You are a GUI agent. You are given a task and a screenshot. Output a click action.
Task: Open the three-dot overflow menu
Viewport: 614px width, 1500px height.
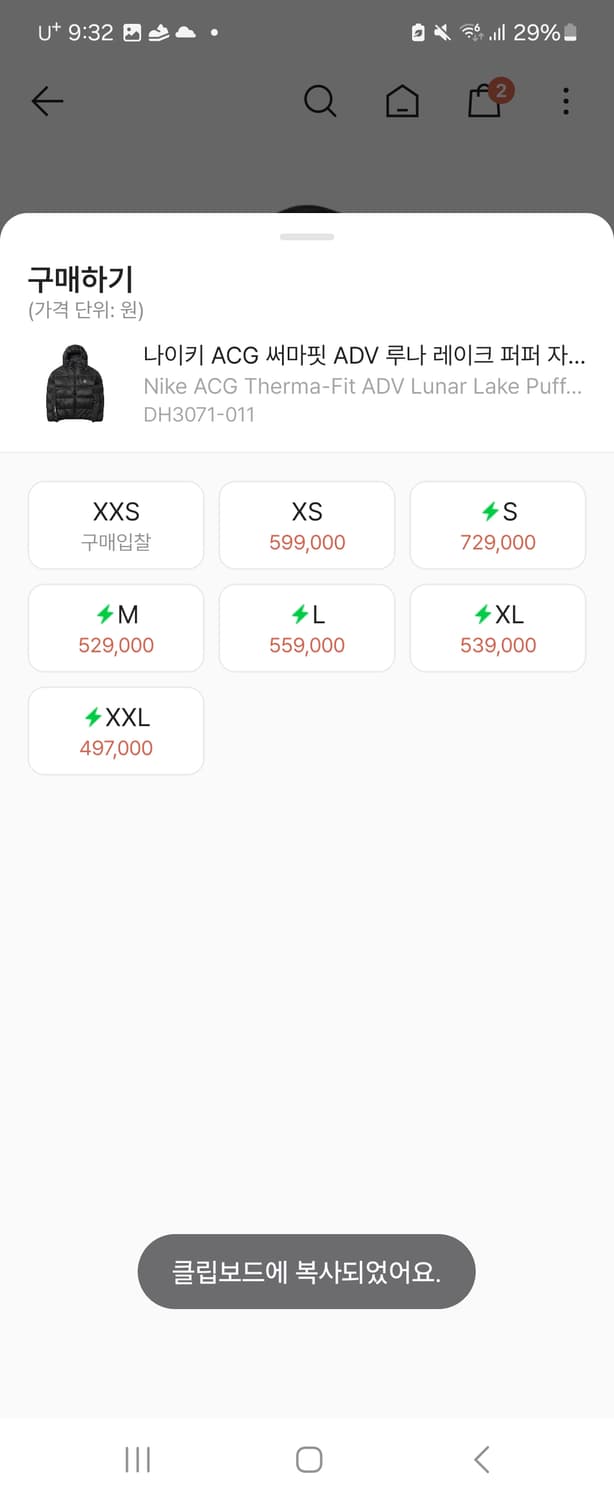pos(566,101)
